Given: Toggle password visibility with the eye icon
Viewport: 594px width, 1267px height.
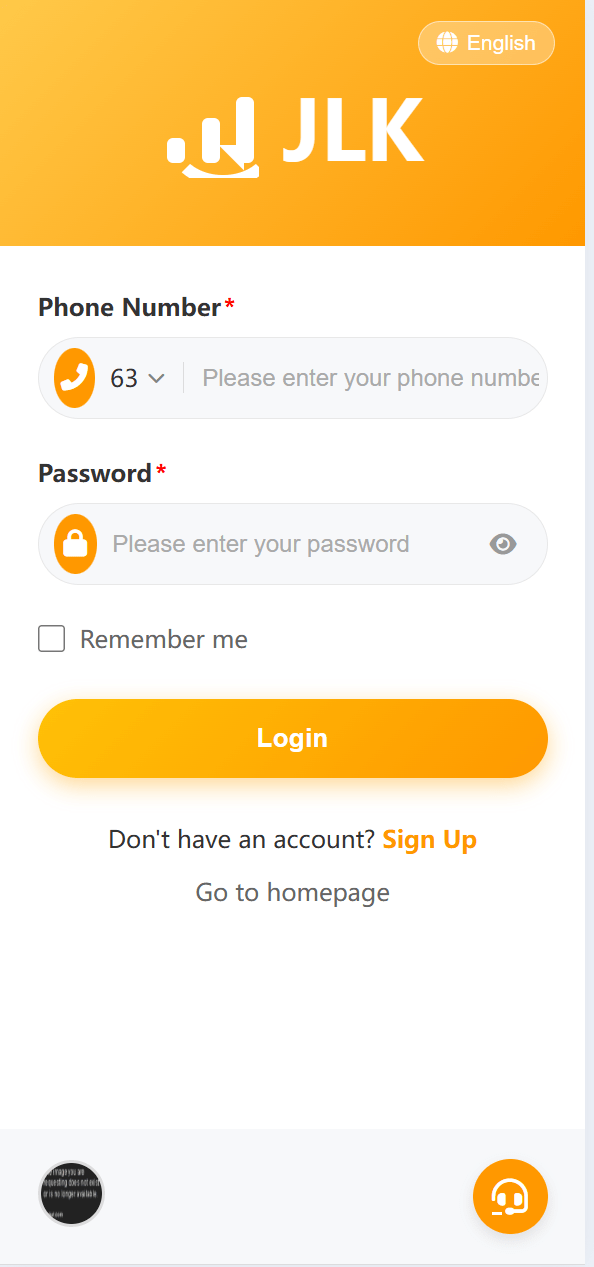Looking at the screenshot, I should [503, 544].
